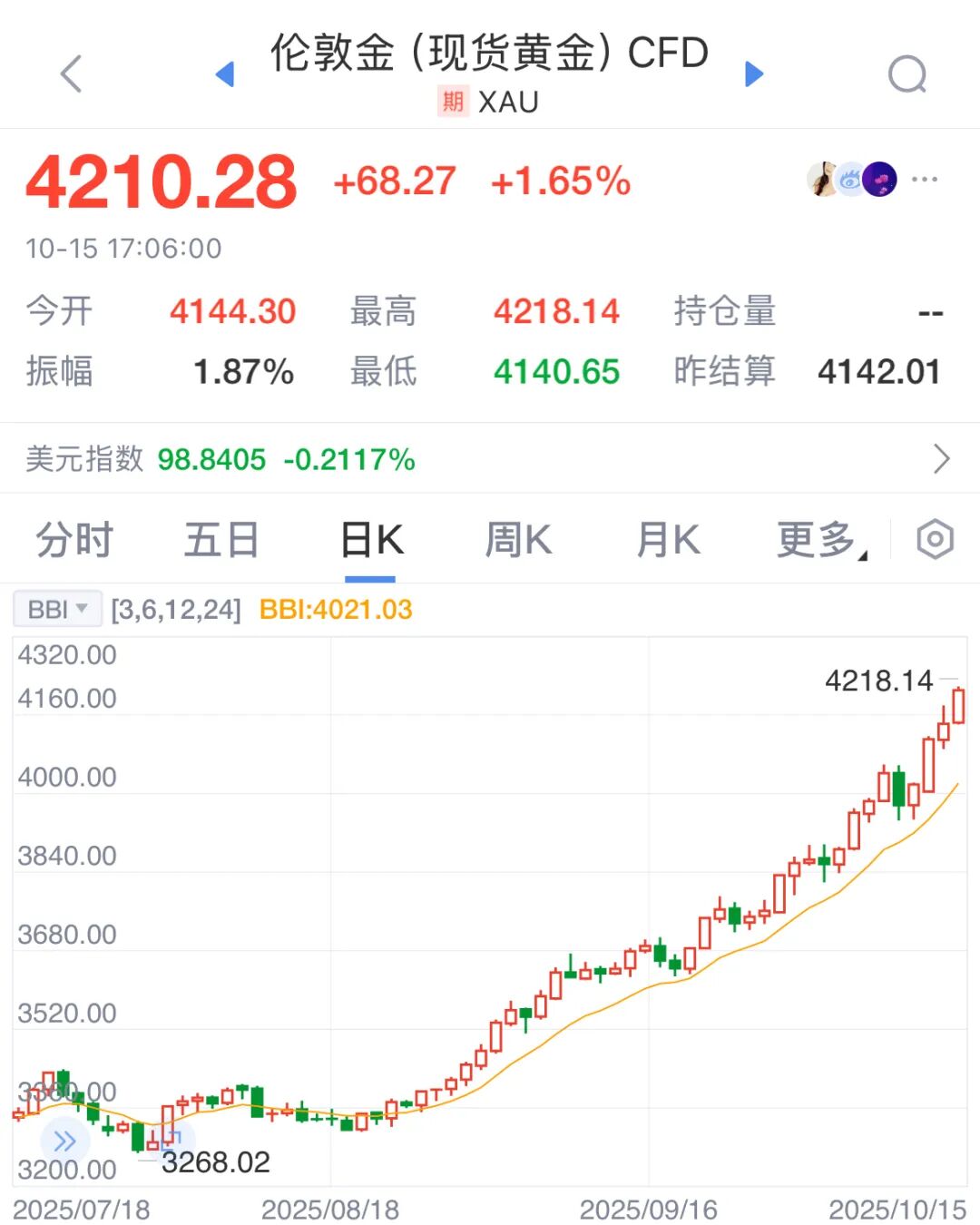Viewport: 980px width, 1225px height.
Task: Switch to the previous instrument with the left triangle
Action: 225,73
